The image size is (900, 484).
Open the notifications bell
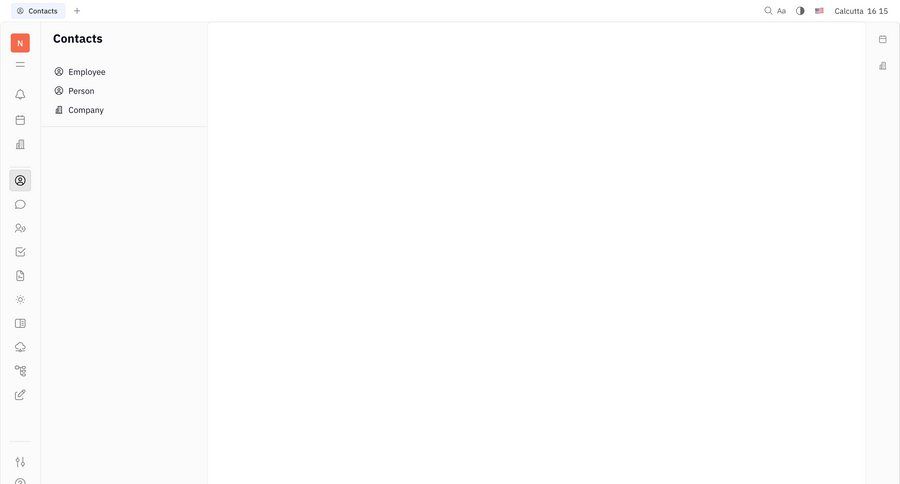[20, 95]
